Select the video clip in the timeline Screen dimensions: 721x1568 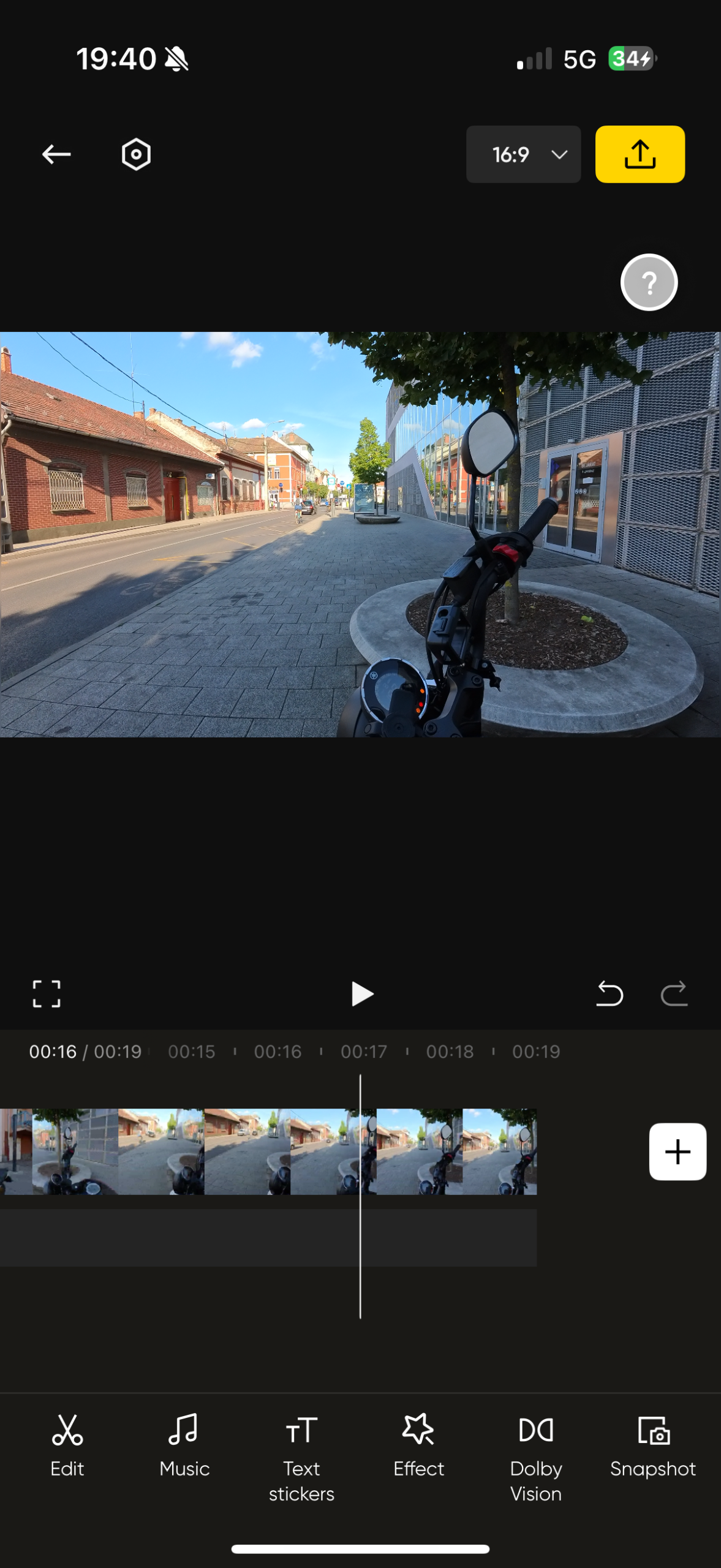(245, 1151)
